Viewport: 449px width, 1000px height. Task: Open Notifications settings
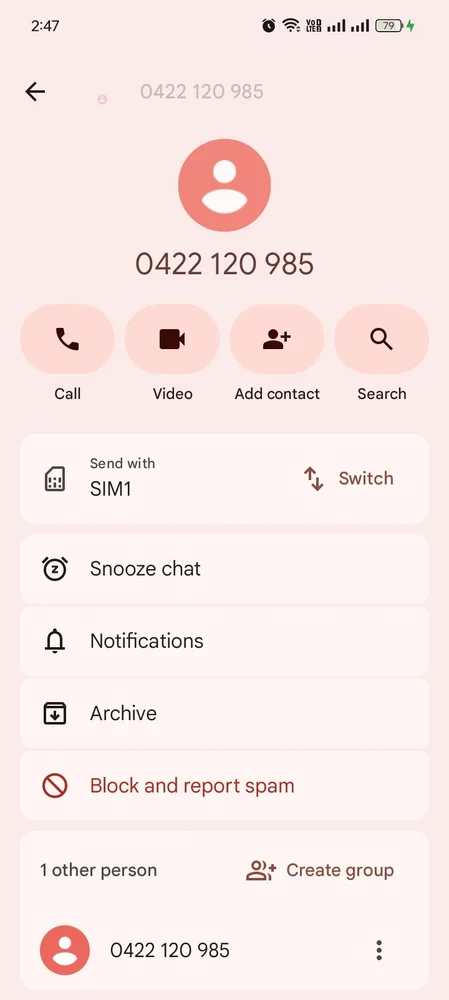(x=224, y=641)
